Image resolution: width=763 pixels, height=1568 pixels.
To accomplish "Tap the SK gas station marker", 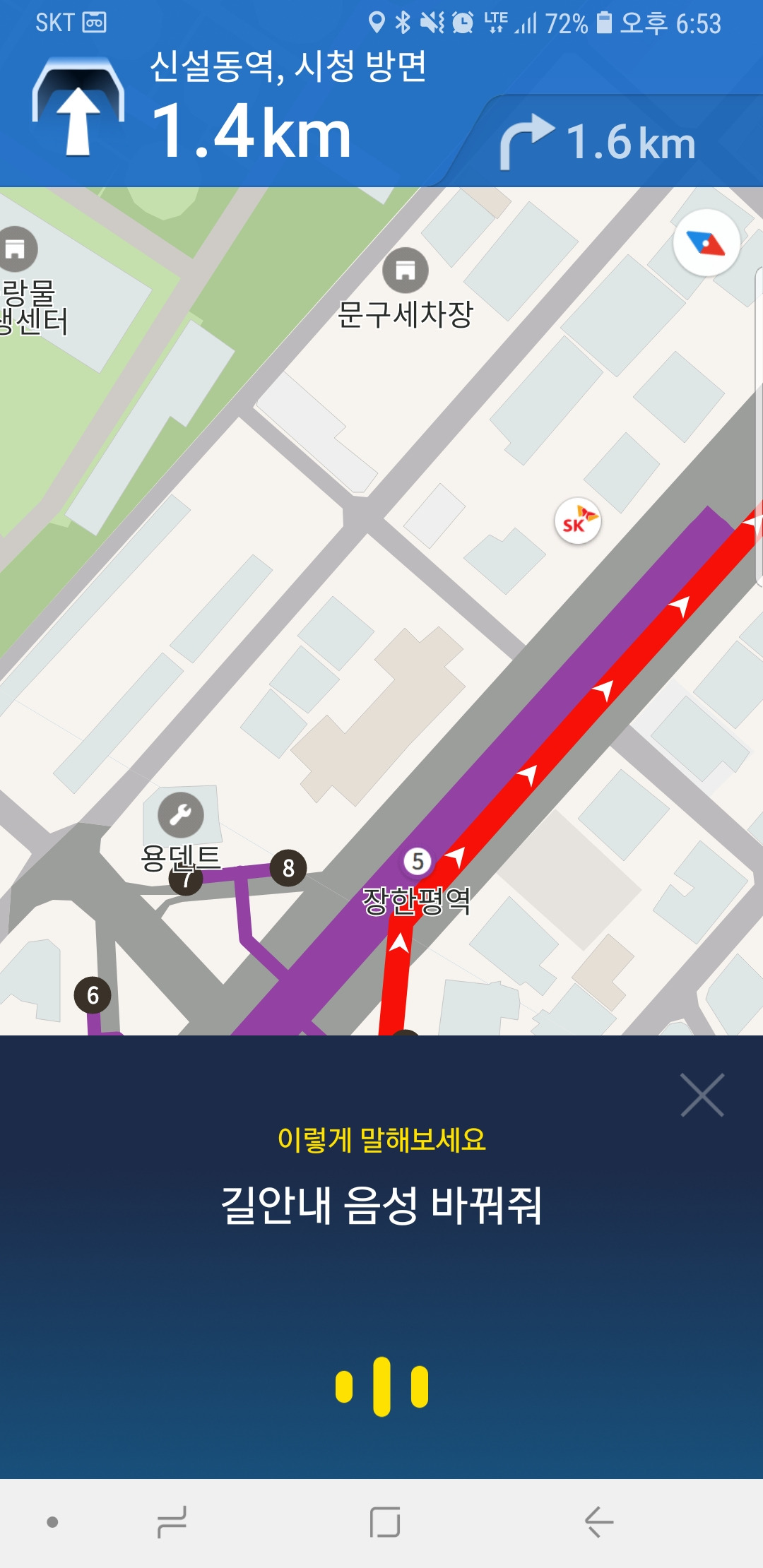I will point(578,522).
